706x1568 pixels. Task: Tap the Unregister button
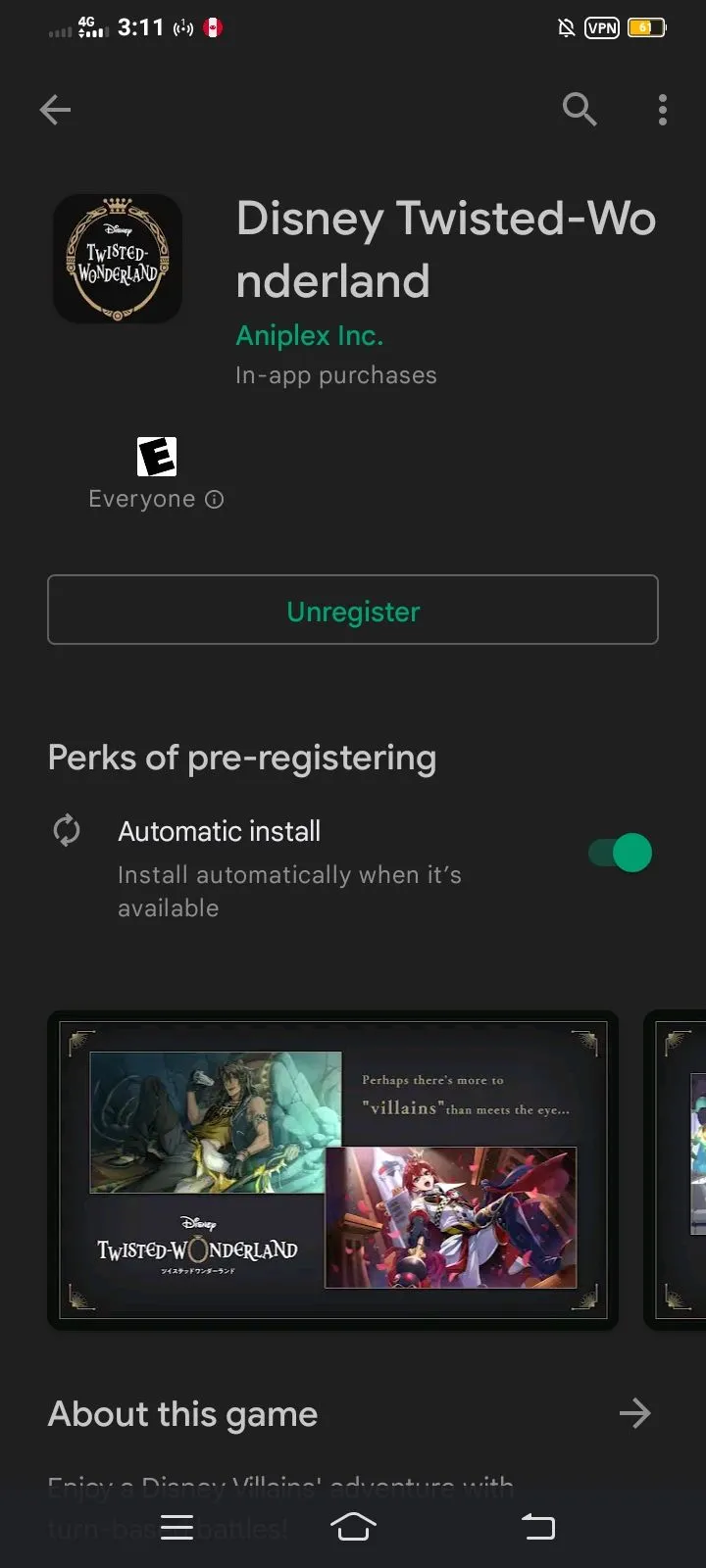[353, 610]
